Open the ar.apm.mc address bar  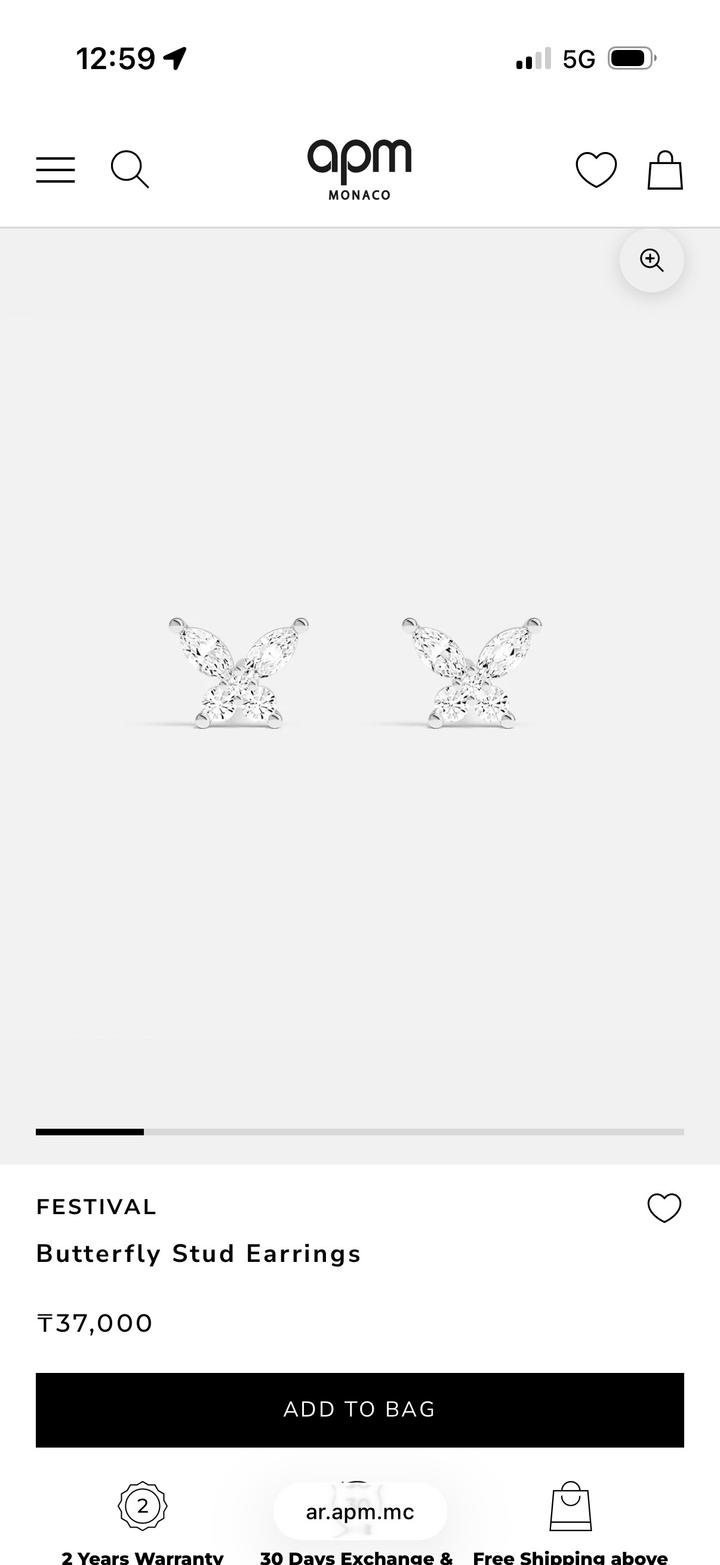point(360,1512)
